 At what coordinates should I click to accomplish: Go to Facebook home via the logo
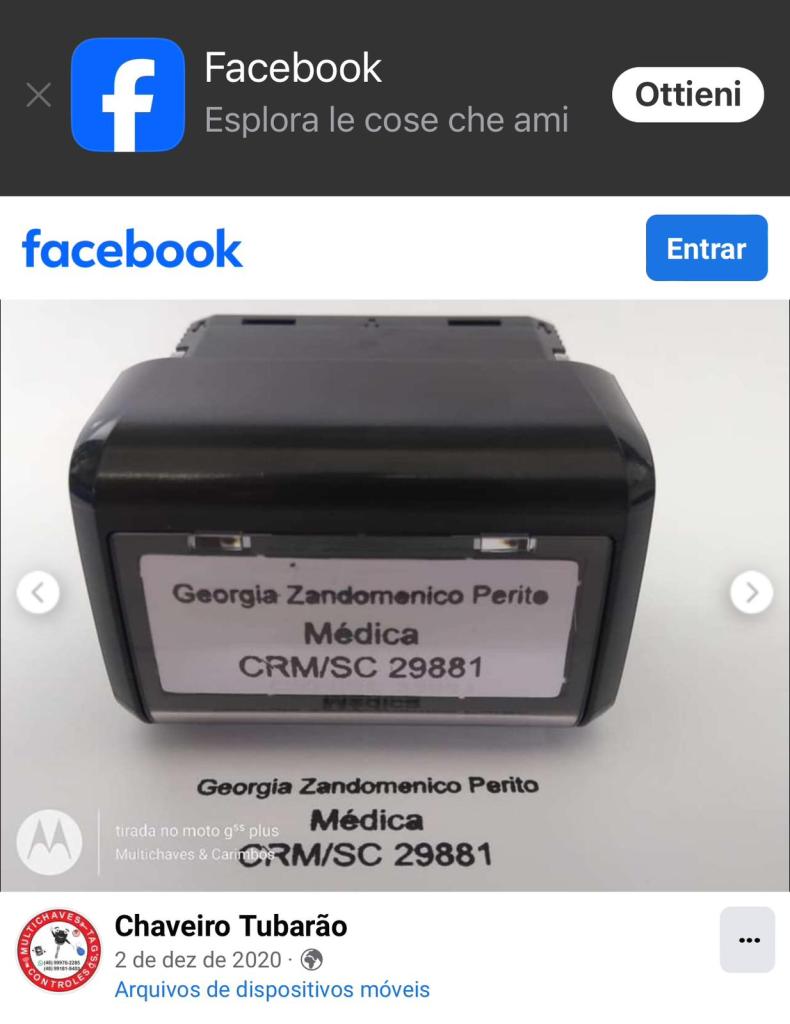tap(132, 249)
